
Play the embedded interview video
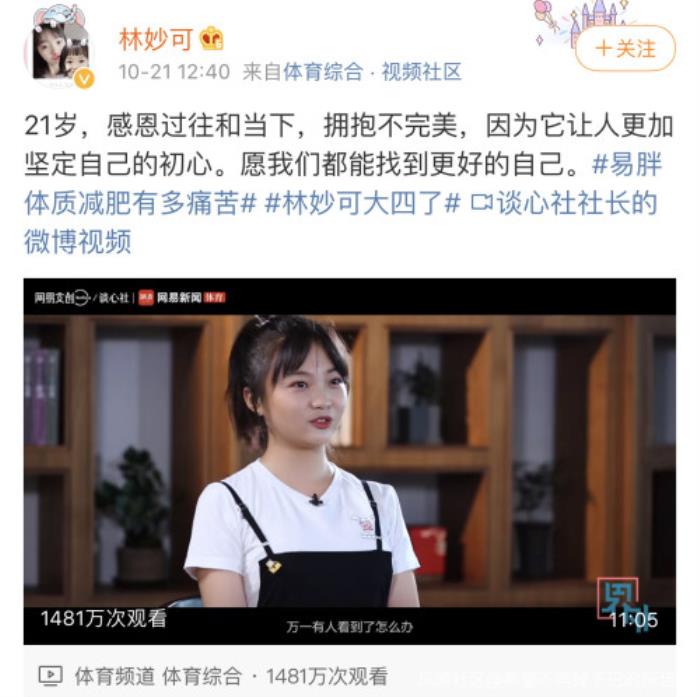click(x=349, y=460)
